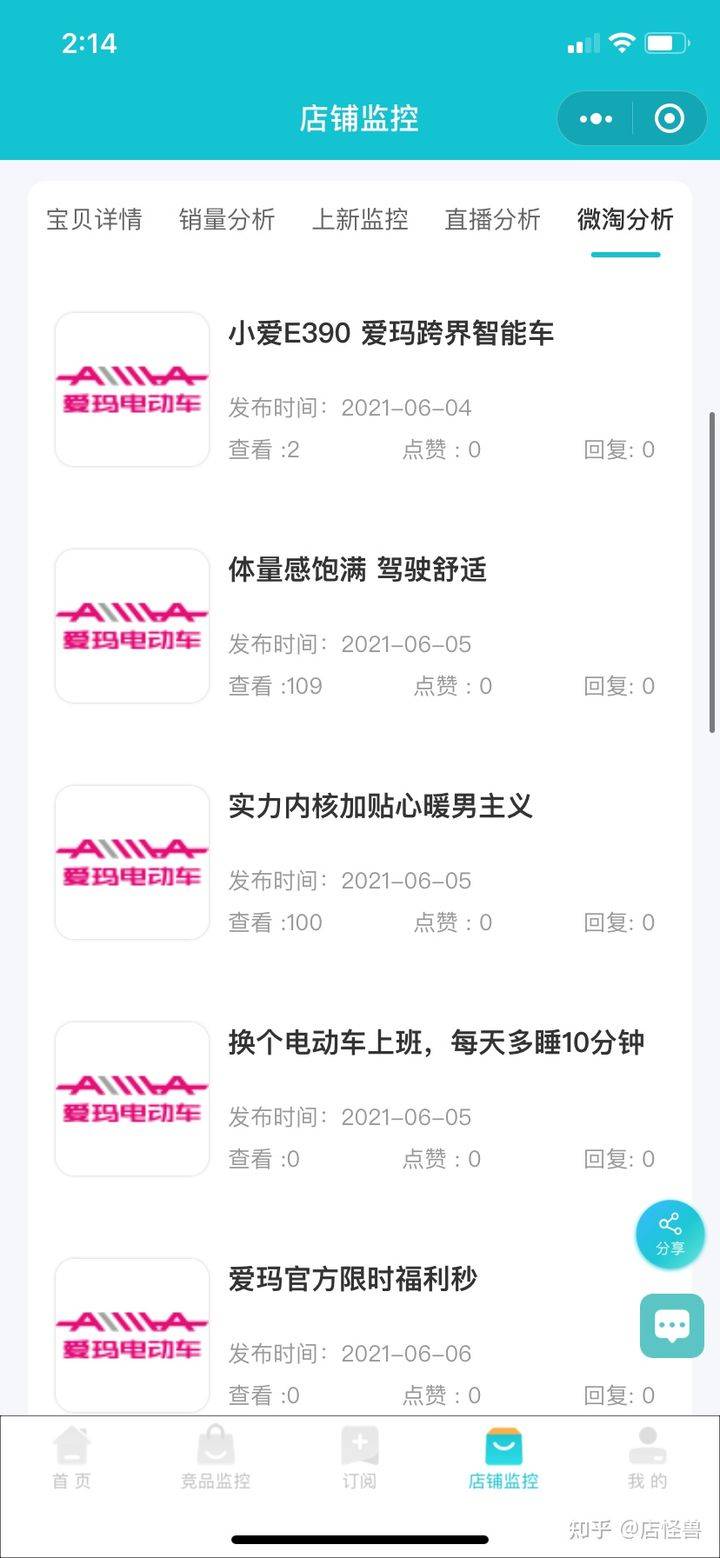Switch to 竞品监控 in bottom navigation
The image size is (720, 1558).
point(216,1458)
